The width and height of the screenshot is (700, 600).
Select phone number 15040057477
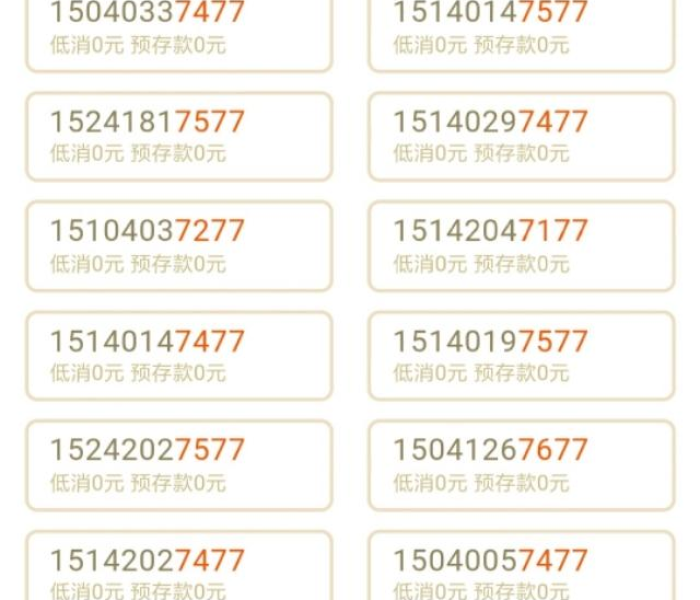[x=521, y=568]
